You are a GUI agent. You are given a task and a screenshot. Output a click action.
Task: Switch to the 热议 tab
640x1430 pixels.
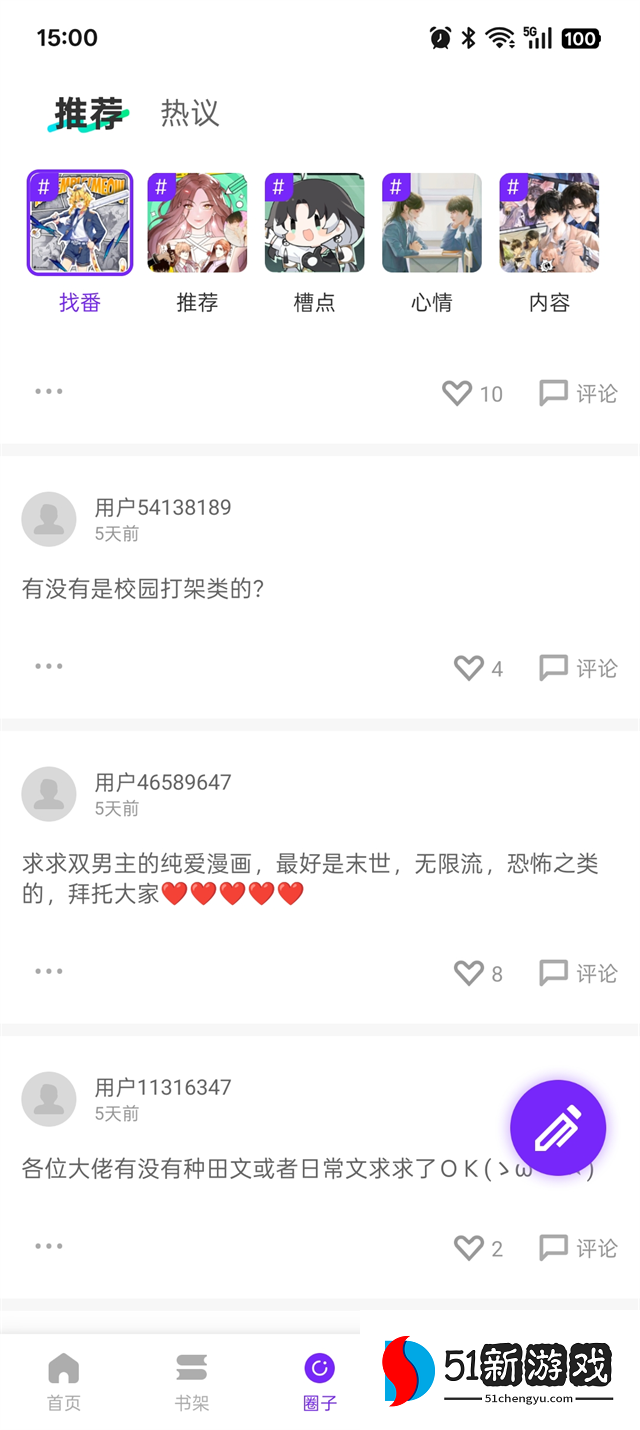tap(190, 113)
